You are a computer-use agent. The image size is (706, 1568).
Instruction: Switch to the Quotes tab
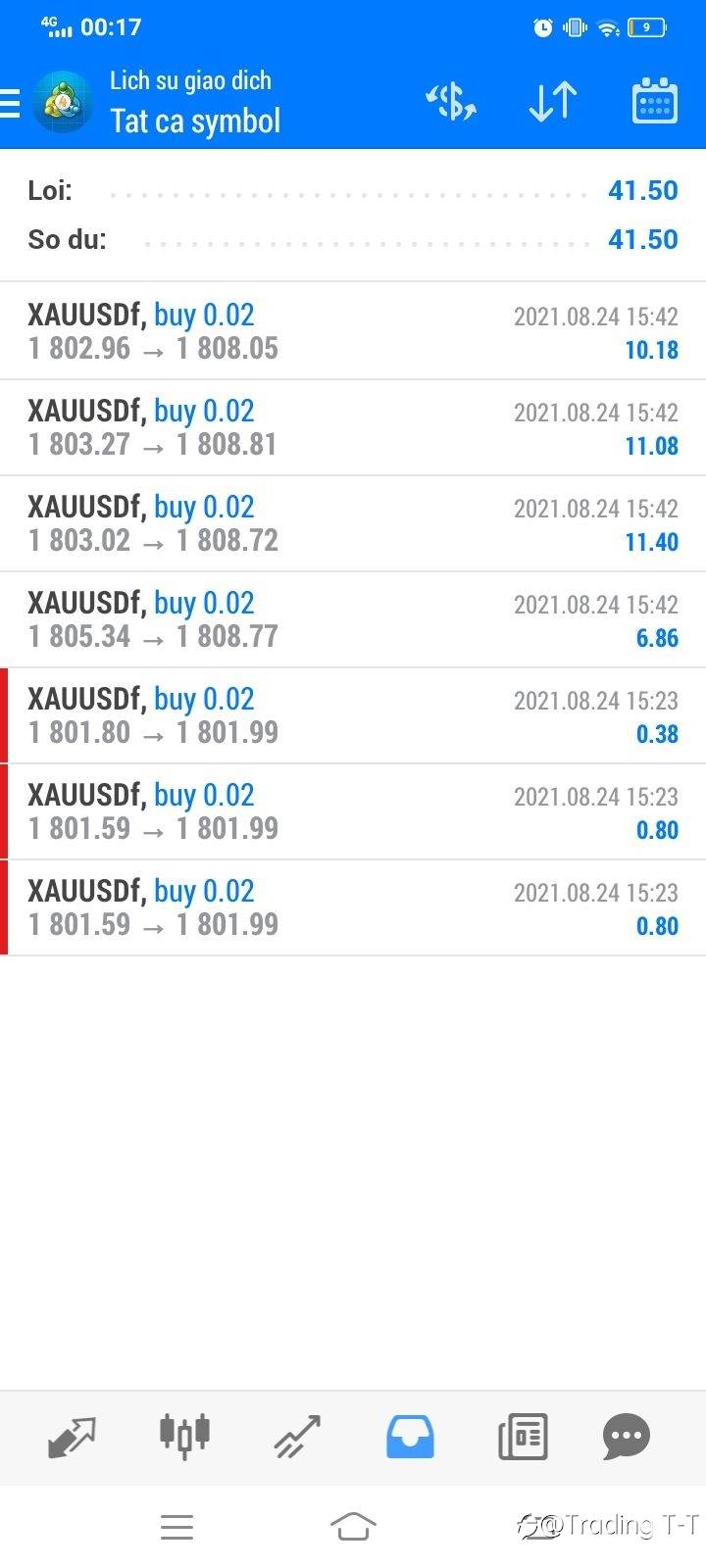click(x=73, y=1437)
